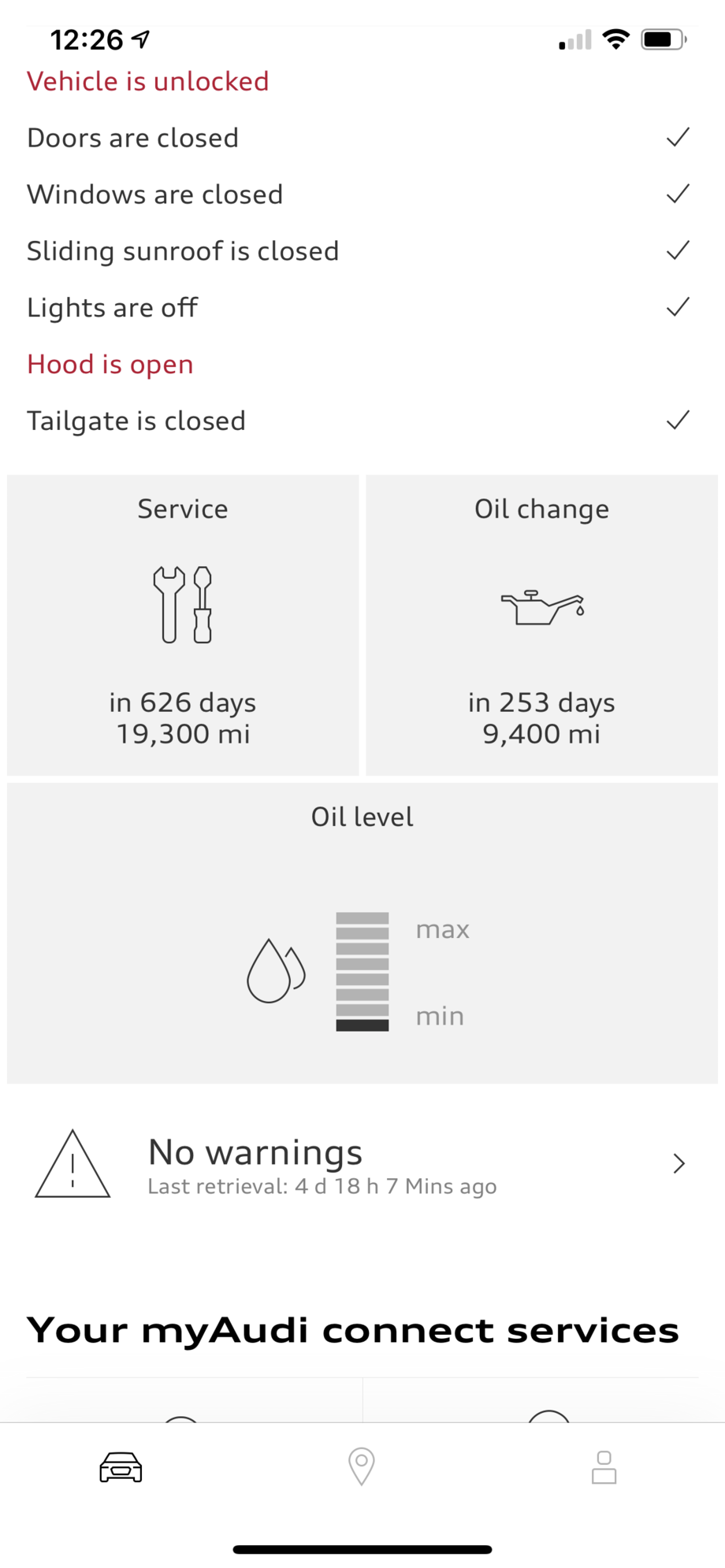Tap the checkmark beside Tailgate is closed
The image size is (725, 1568).
coord(677,421)
